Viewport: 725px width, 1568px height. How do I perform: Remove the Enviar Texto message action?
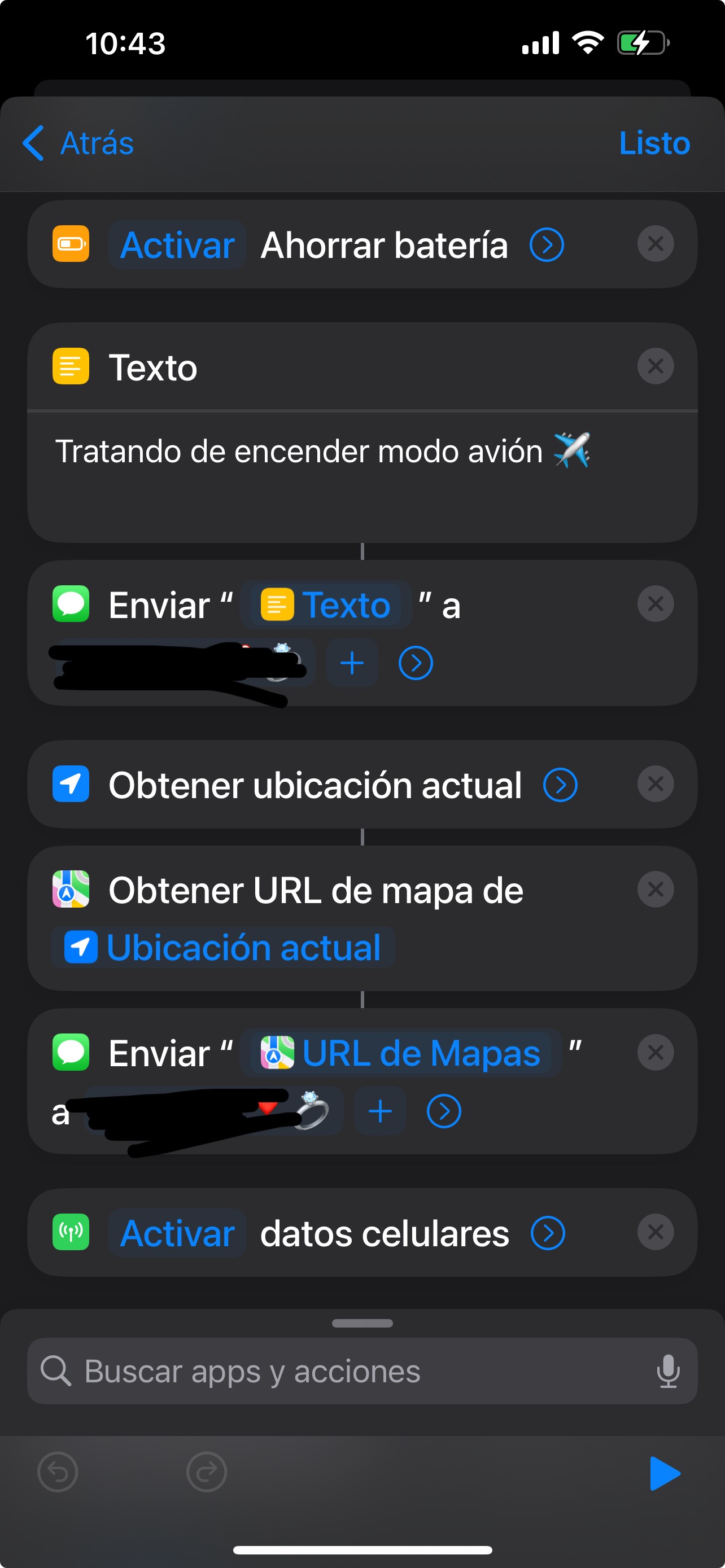tap(655, 604)
